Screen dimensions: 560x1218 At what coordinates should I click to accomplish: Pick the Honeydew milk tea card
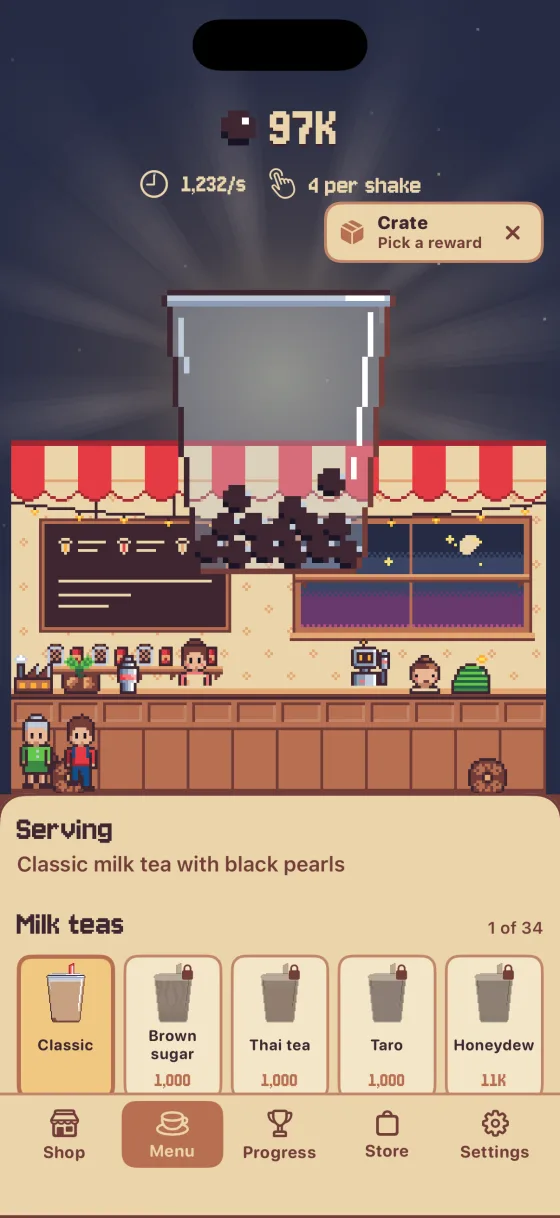(494, 1024)
